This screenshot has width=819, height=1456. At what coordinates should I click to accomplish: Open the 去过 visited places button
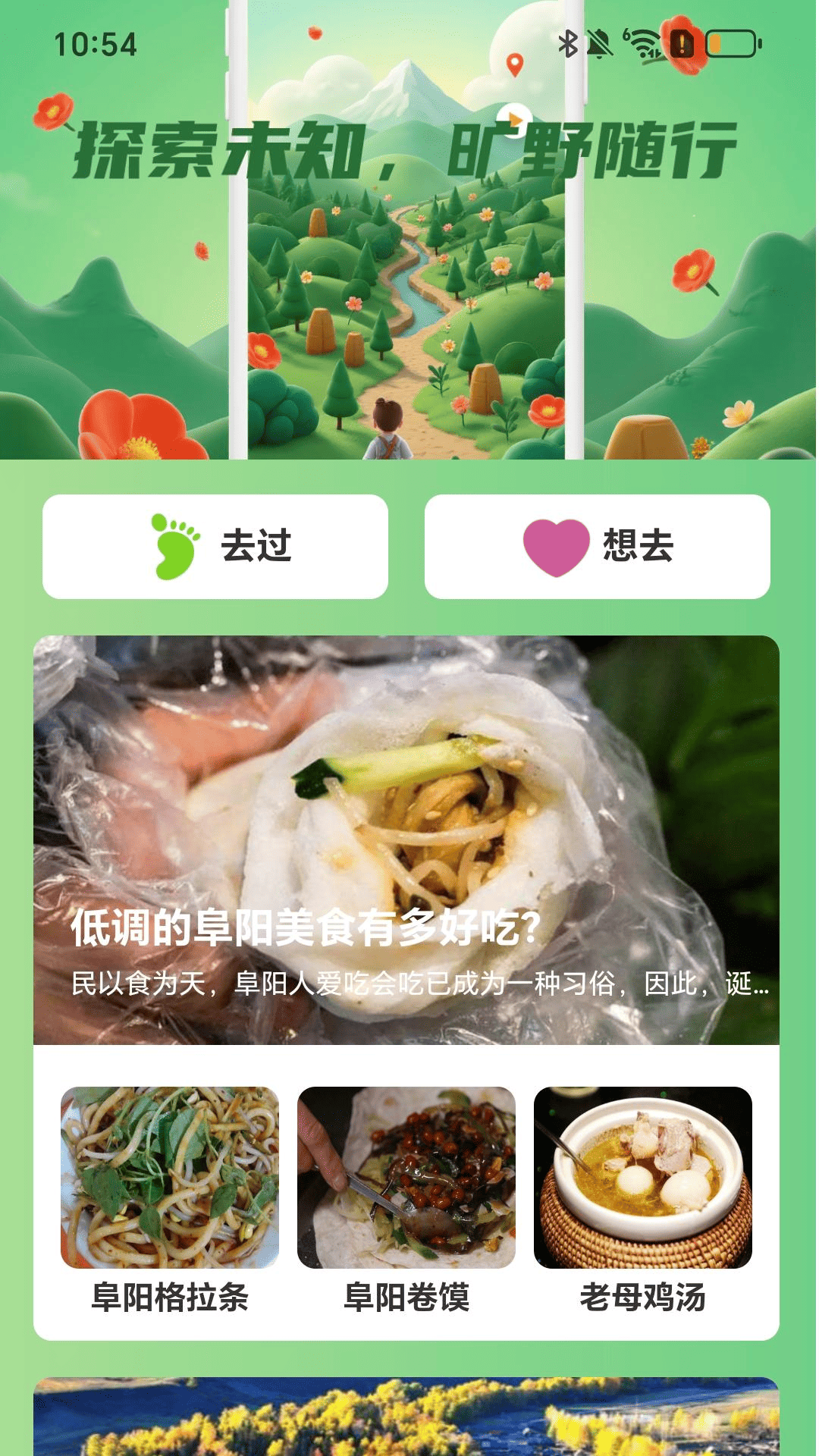pyautogui.click(x=215, y=546)
